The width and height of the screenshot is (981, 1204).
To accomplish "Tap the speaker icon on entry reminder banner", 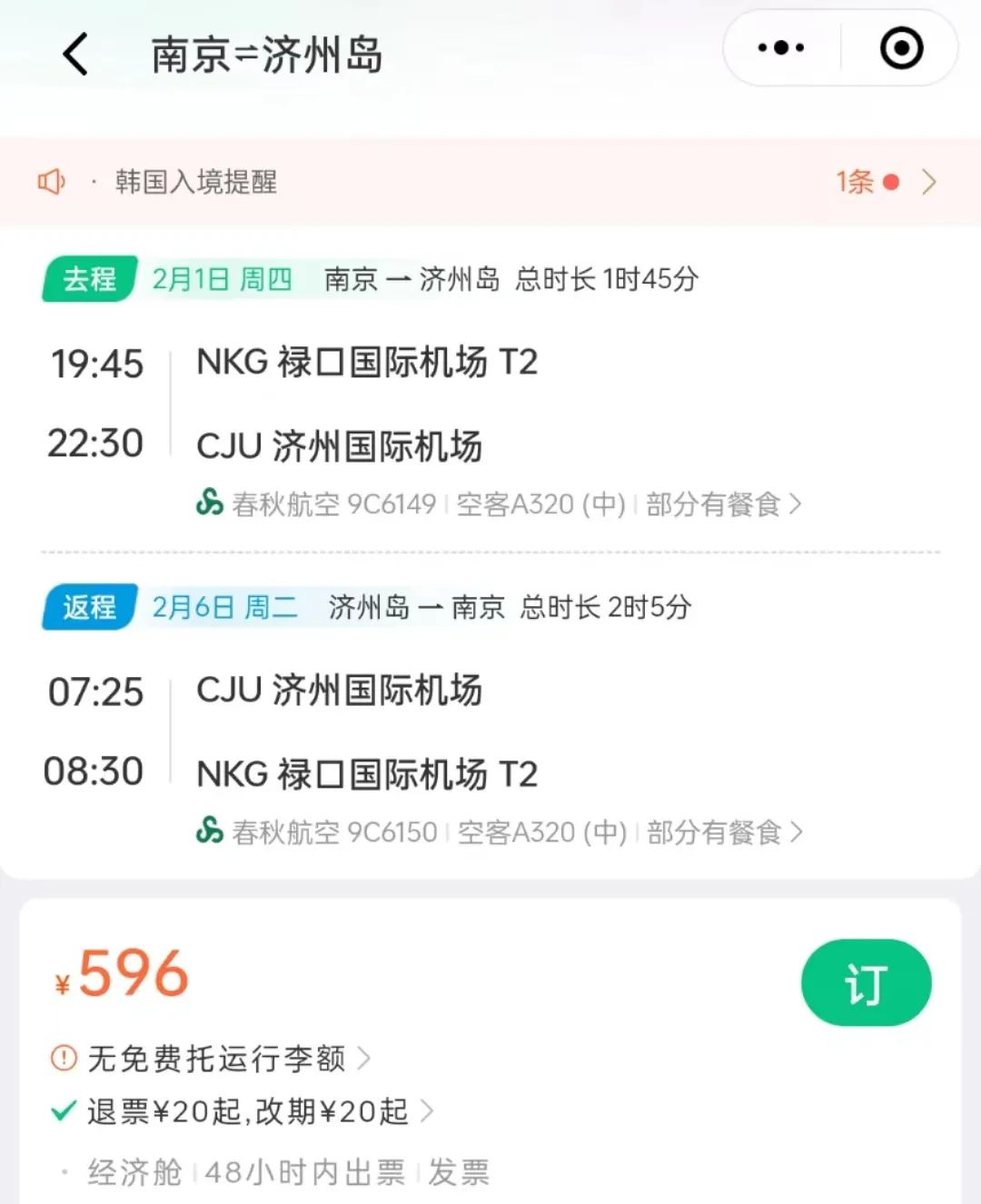I will click(x=52, y=181).
